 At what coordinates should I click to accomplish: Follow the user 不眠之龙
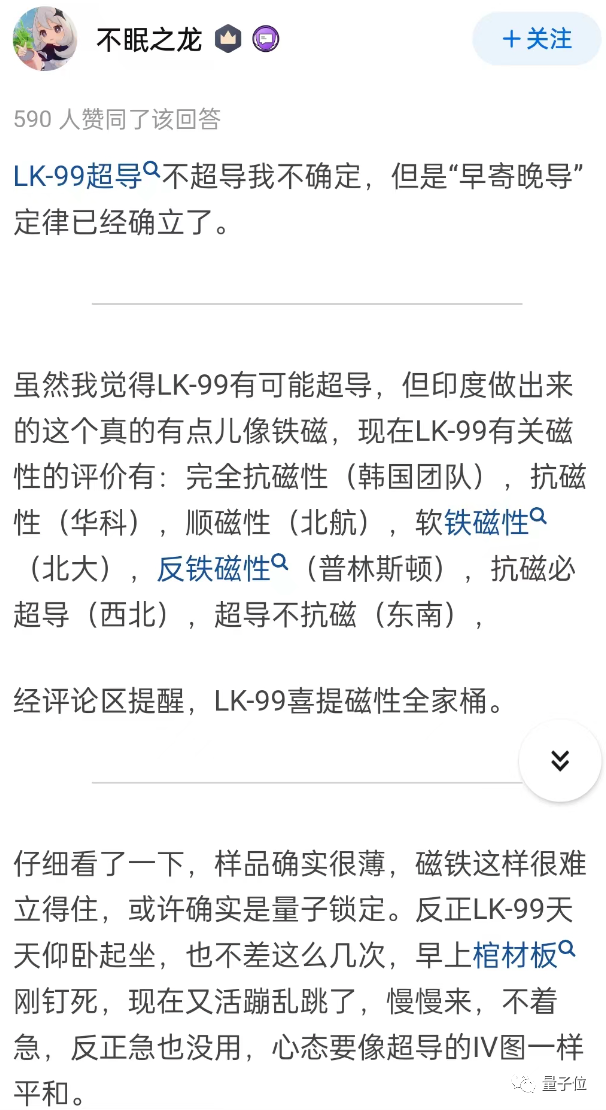pyautogui.click(x=537, y=39)
